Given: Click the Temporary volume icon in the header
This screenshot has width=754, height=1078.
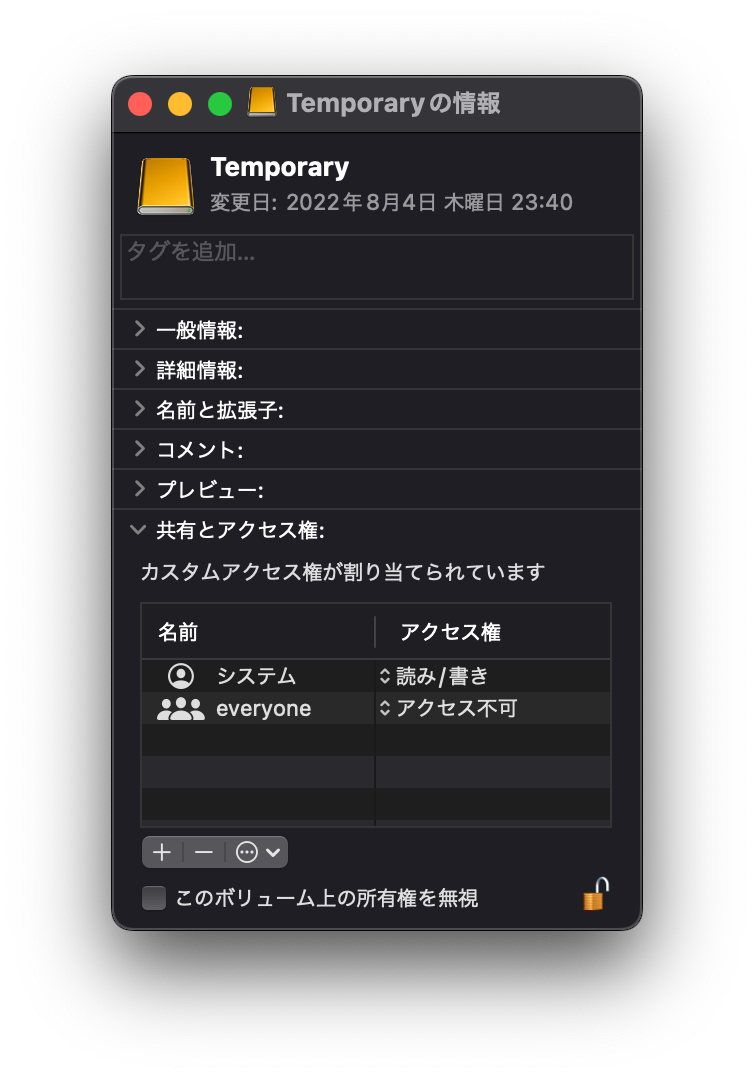Looking at the screenshot, I should click(x=166, y=184).
